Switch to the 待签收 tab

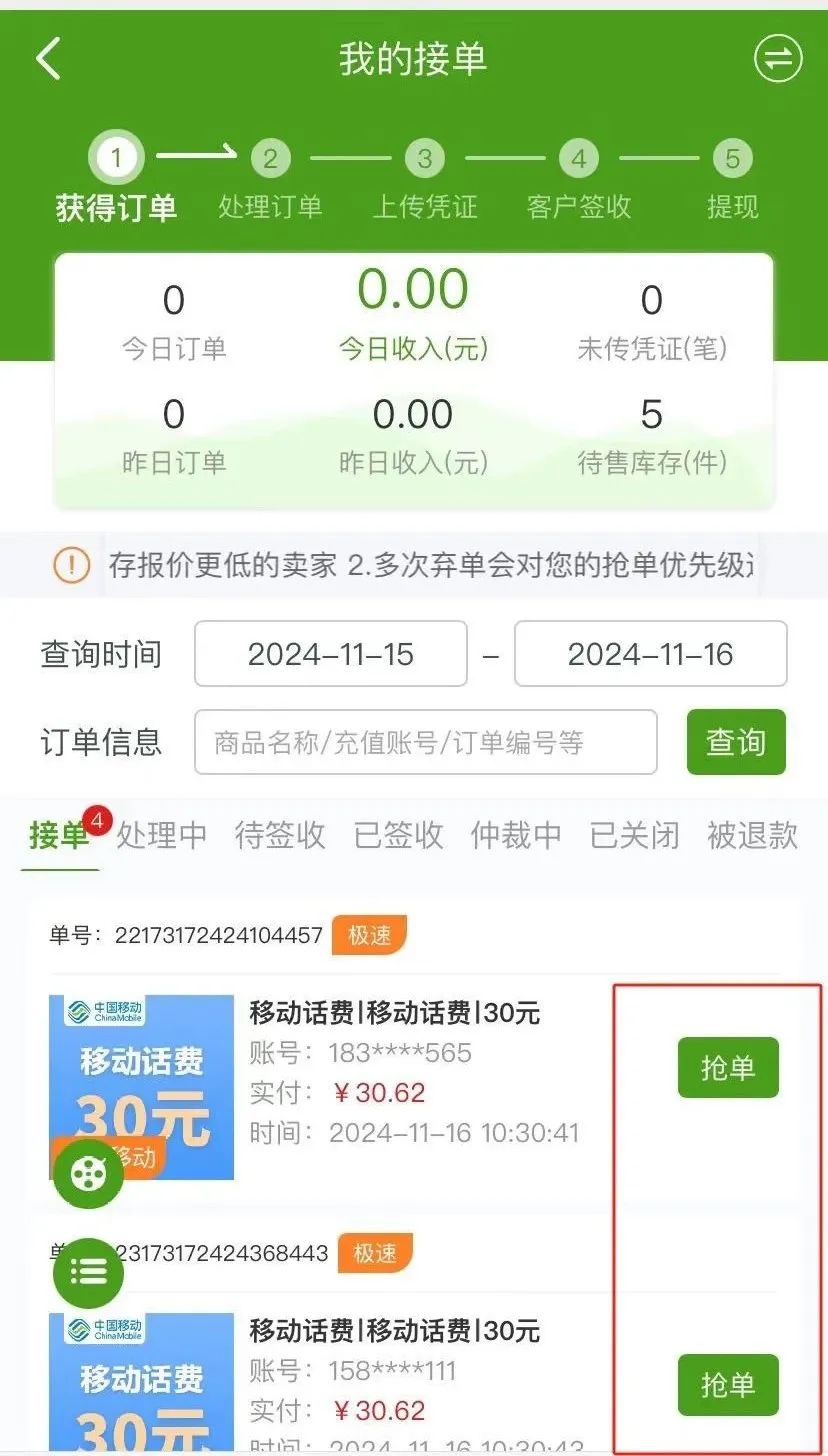280,835
